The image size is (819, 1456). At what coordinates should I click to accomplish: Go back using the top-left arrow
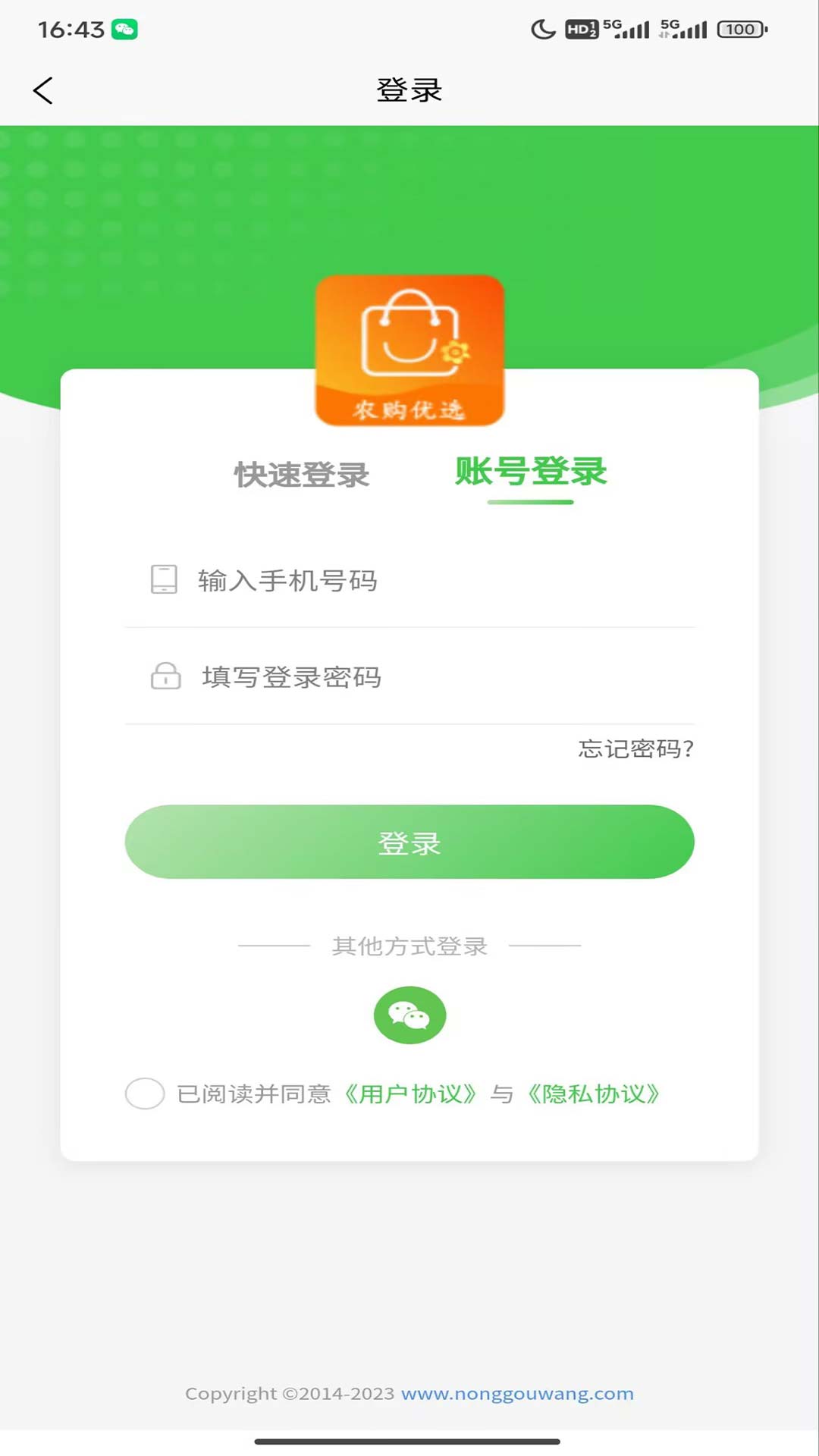click(43, 90)
